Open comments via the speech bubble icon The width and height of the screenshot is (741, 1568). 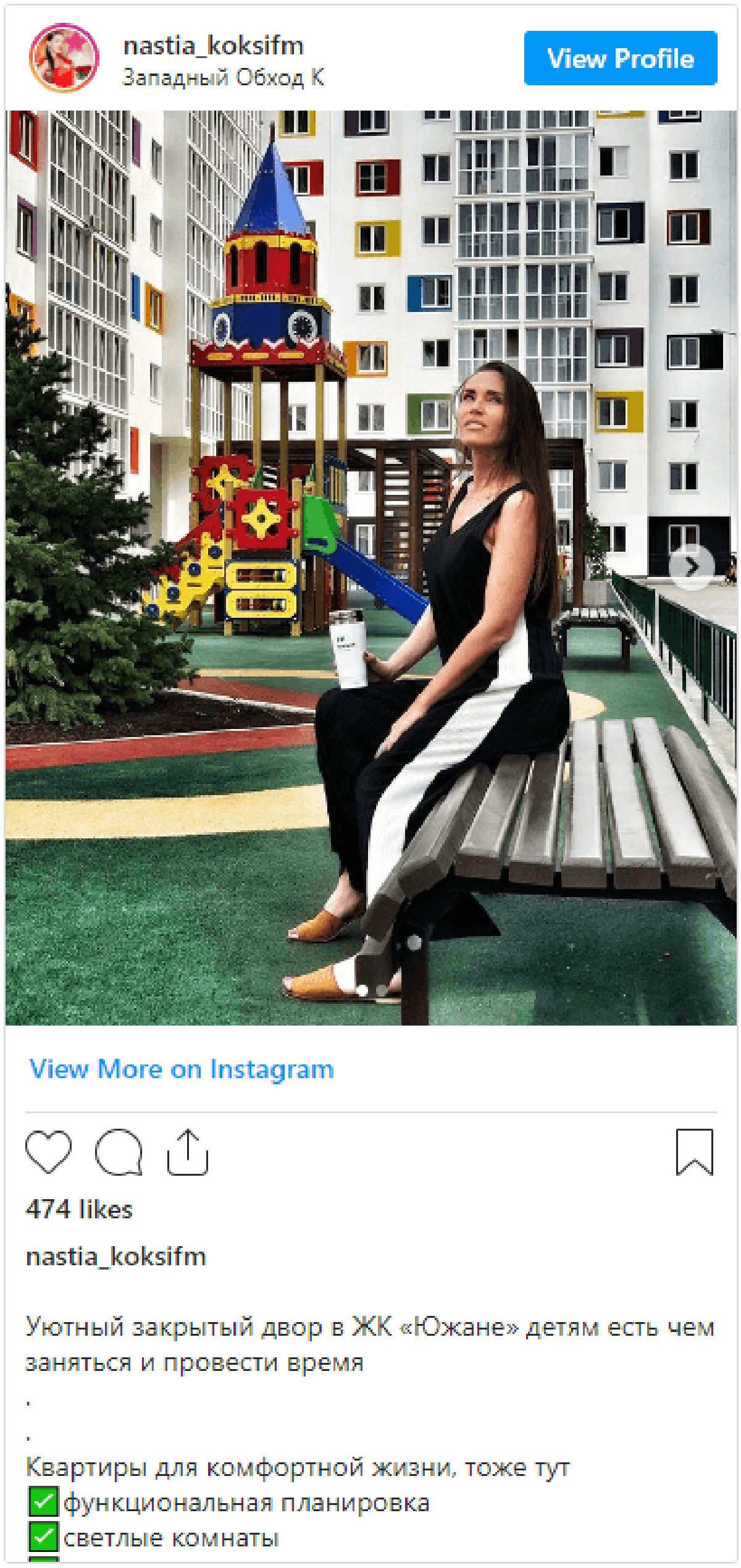coord(119,1152)
